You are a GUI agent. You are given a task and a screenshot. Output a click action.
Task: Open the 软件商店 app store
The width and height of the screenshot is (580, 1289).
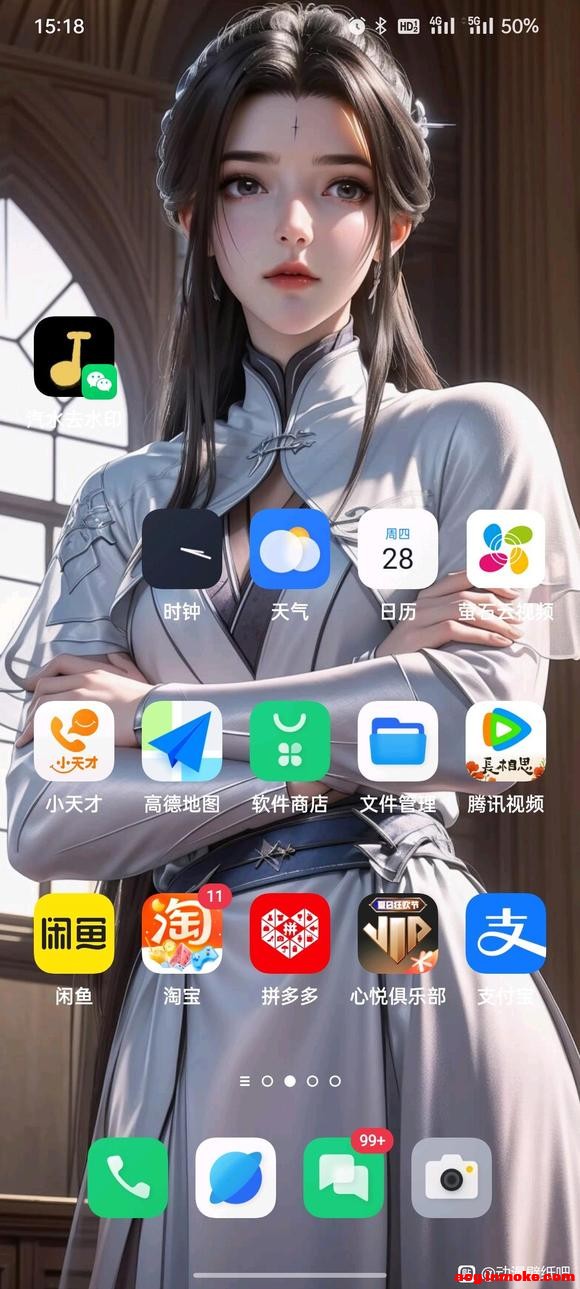coord(290,741)
